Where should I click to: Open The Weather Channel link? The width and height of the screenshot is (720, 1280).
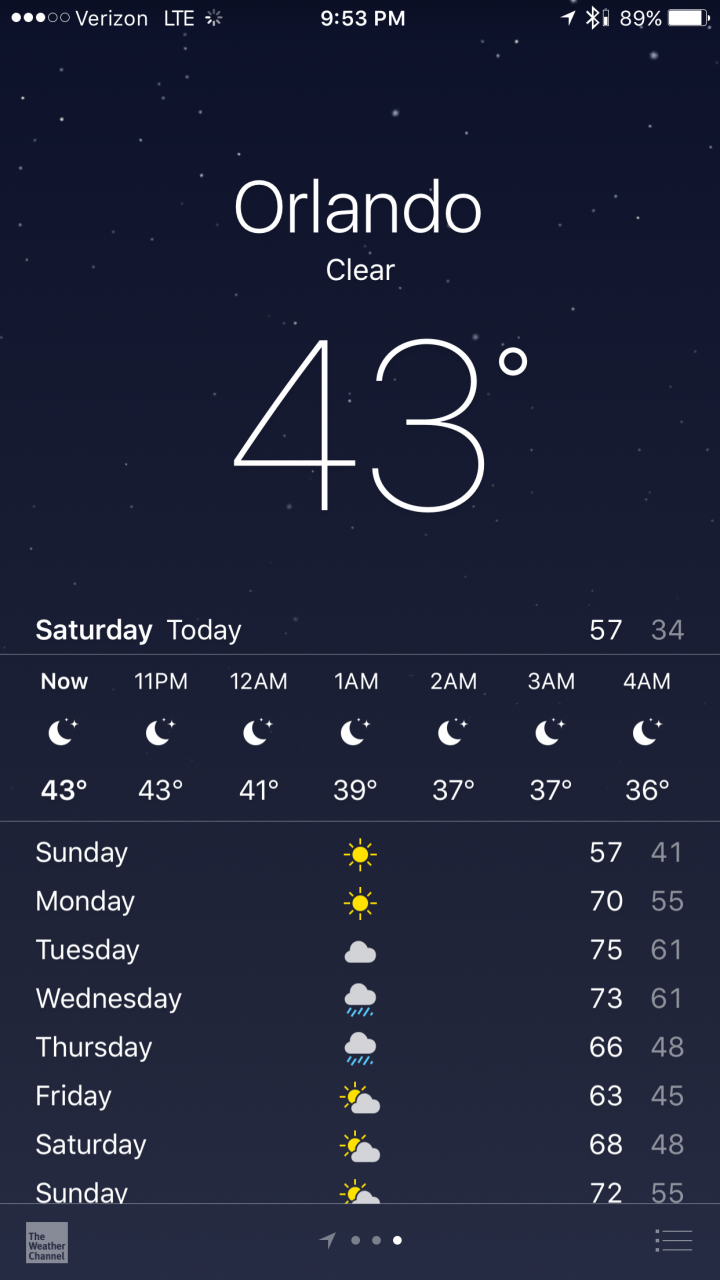point(47,1242)
